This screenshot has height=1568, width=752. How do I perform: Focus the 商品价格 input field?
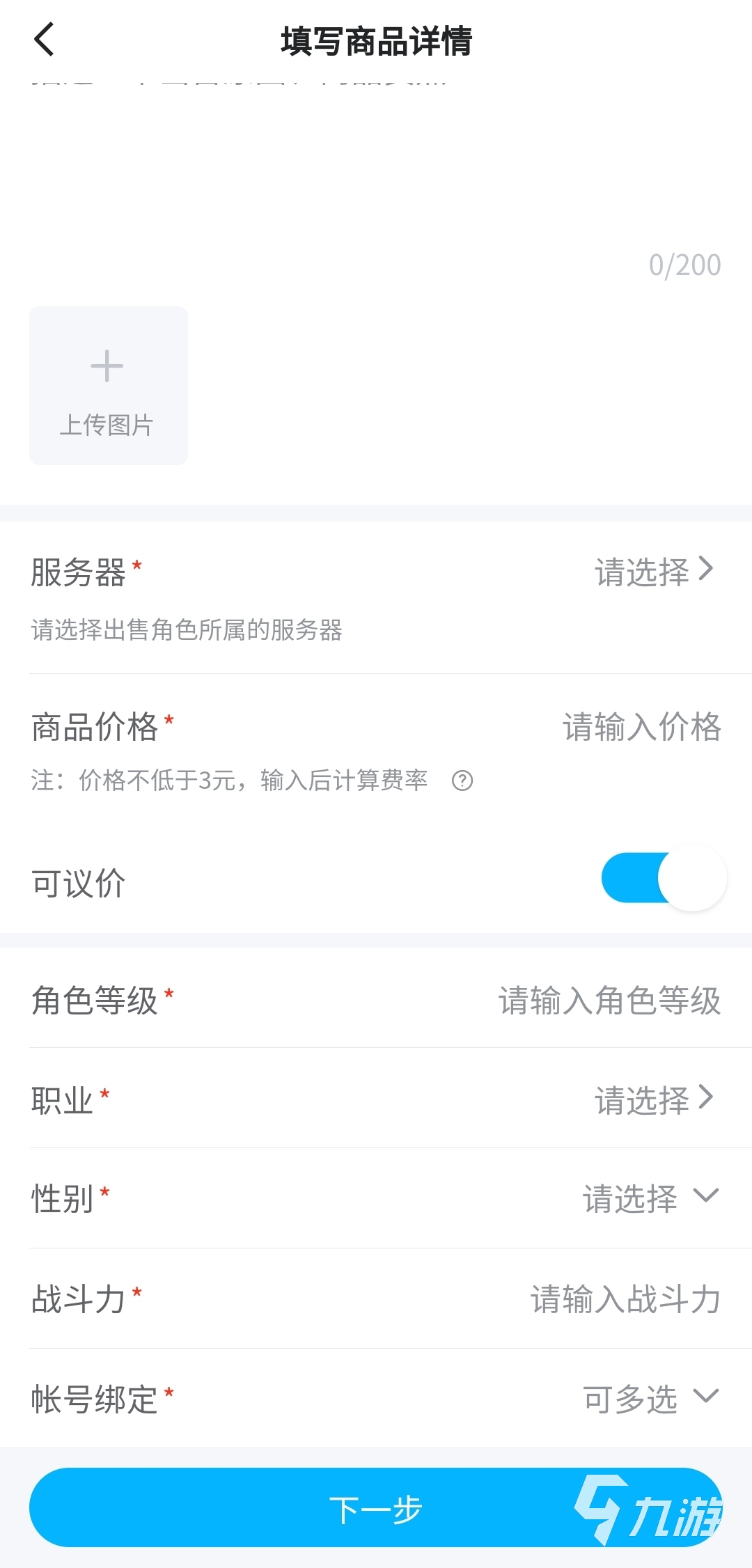[641, 727]
